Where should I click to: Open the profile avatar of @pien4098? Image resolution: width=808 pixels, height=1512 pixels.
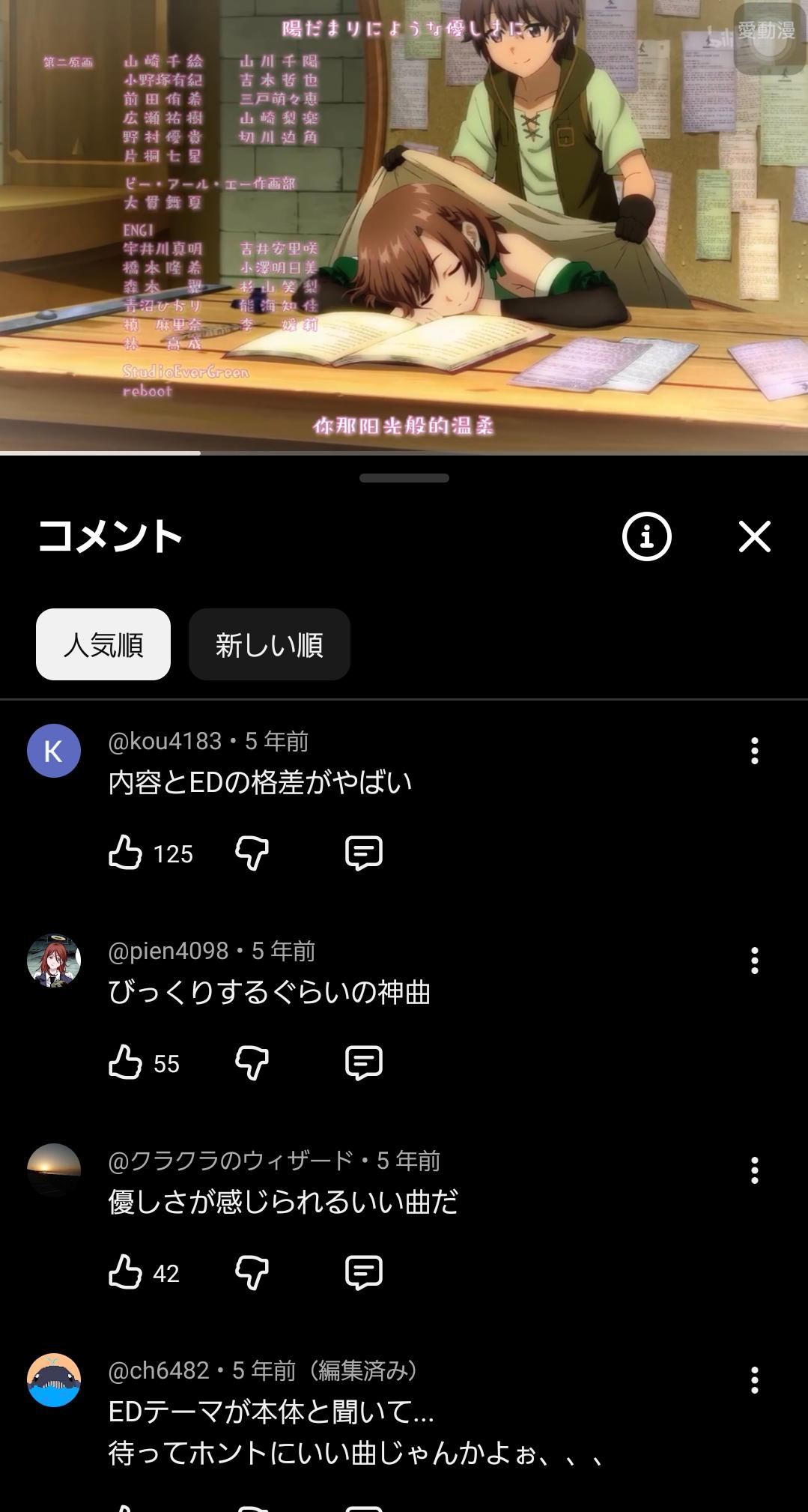pyautogui.click(x=54, y=961)
